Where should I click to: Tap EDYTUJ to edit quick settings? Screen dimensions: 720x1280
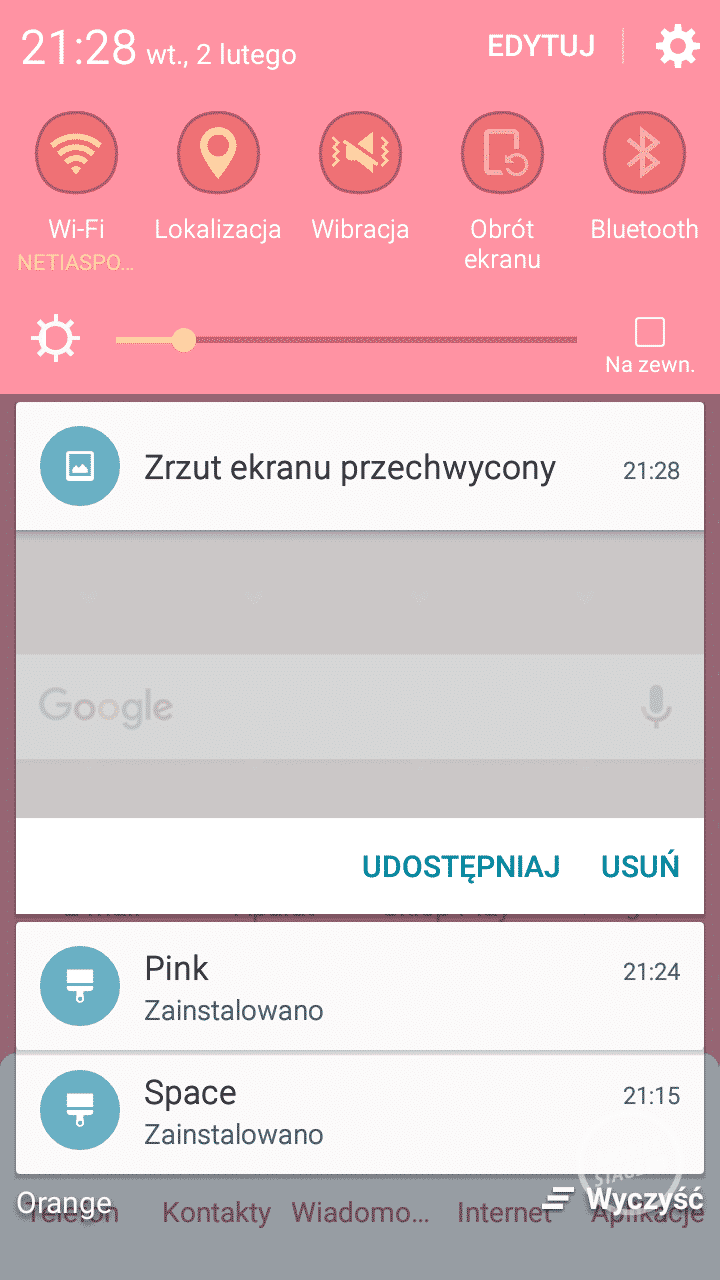(x=541, y=46)
